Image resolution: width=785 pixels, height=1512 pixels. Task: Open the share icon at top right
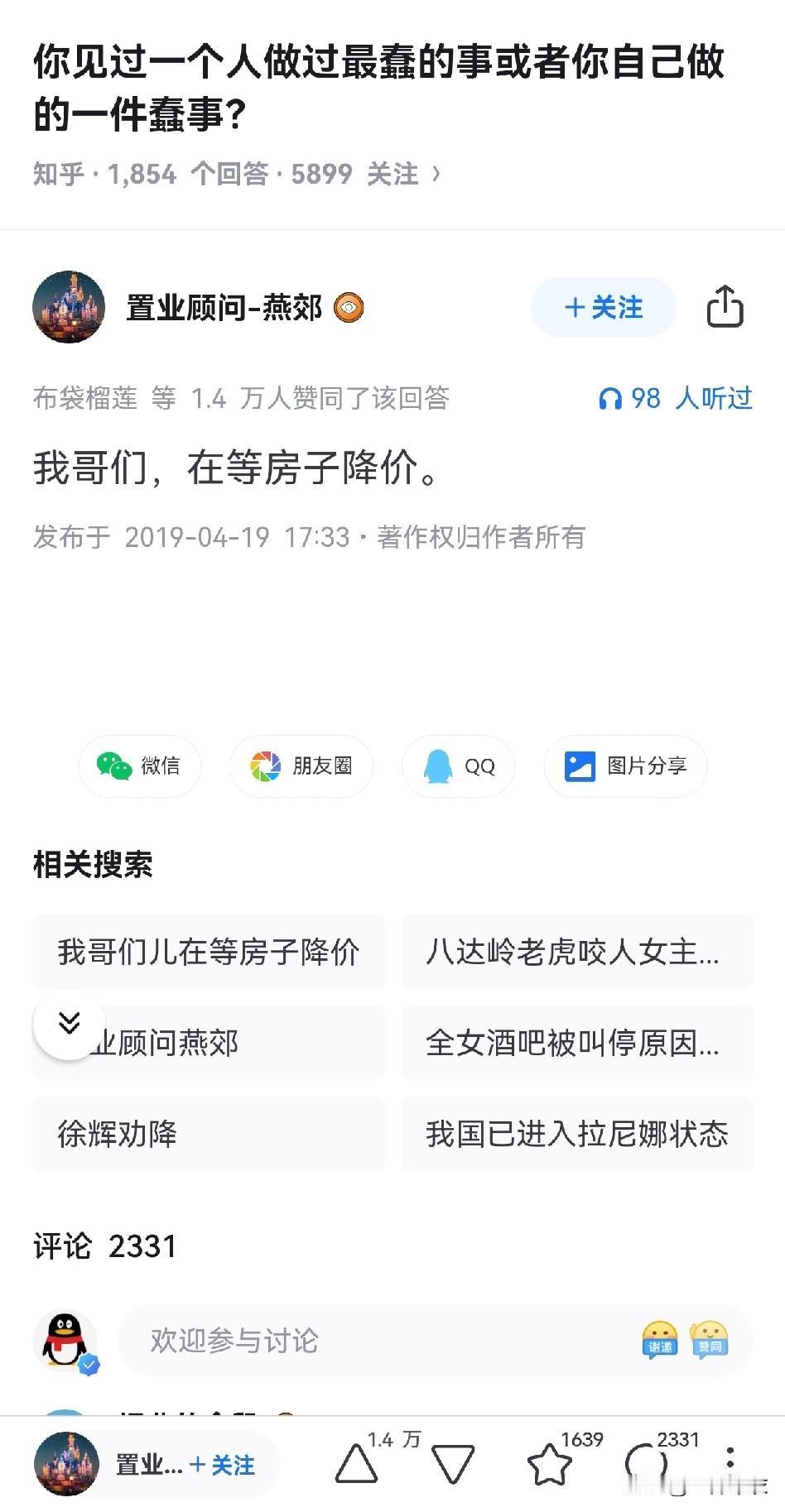tap(726, 306)
